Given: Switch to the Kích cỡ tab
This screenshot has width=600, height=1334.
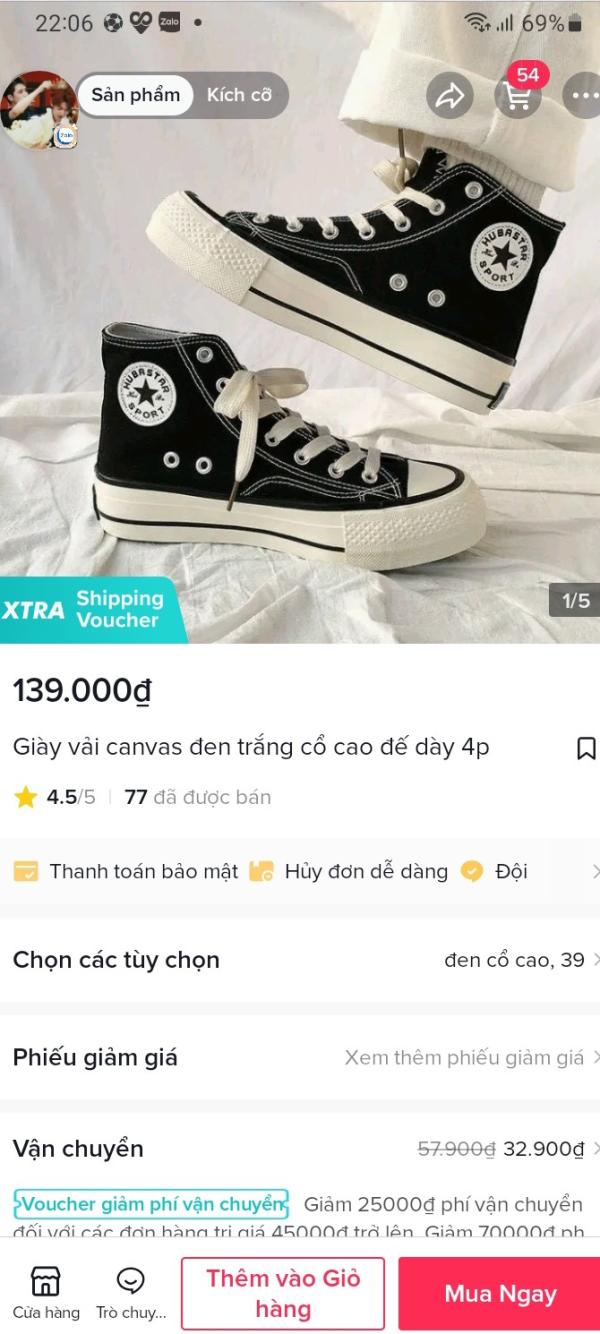Looking at the screenshot, I should (x=239, y=96).
